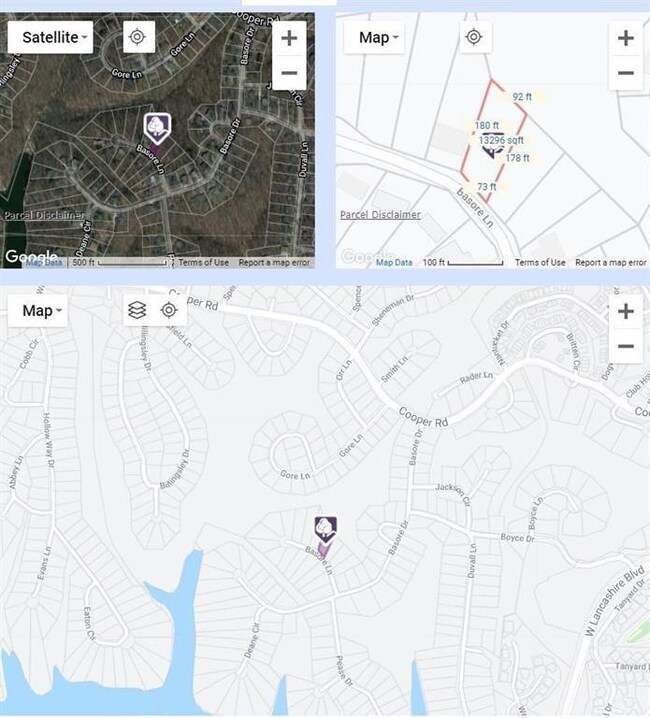Tap locate icon on the parcel map
The image size is (650, 718).
[x=475, y=37]
